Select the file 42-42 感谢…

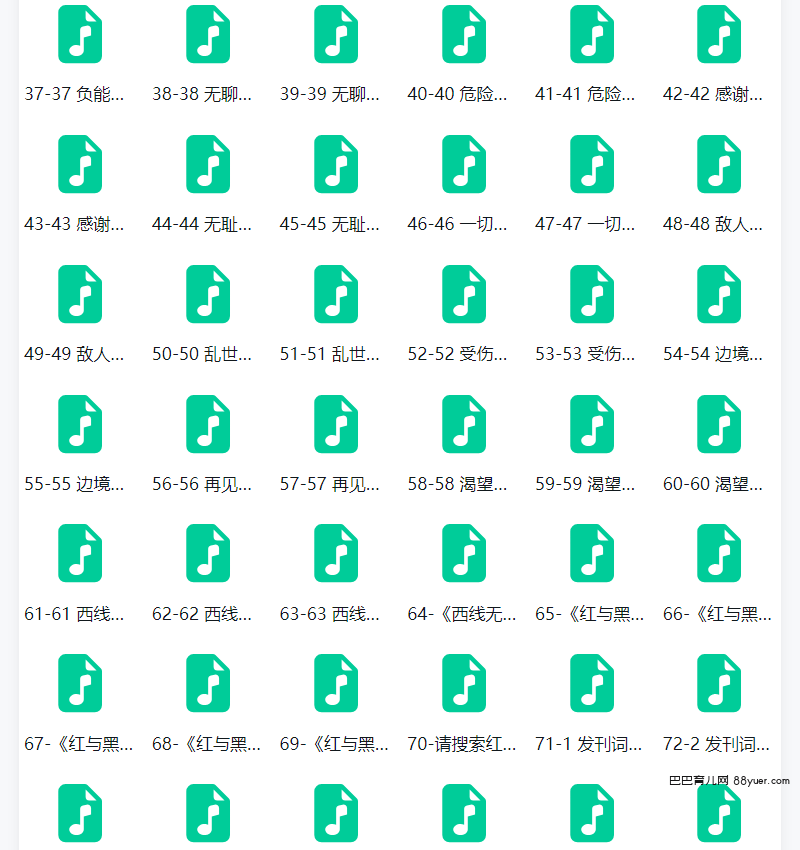click(719, 35)
